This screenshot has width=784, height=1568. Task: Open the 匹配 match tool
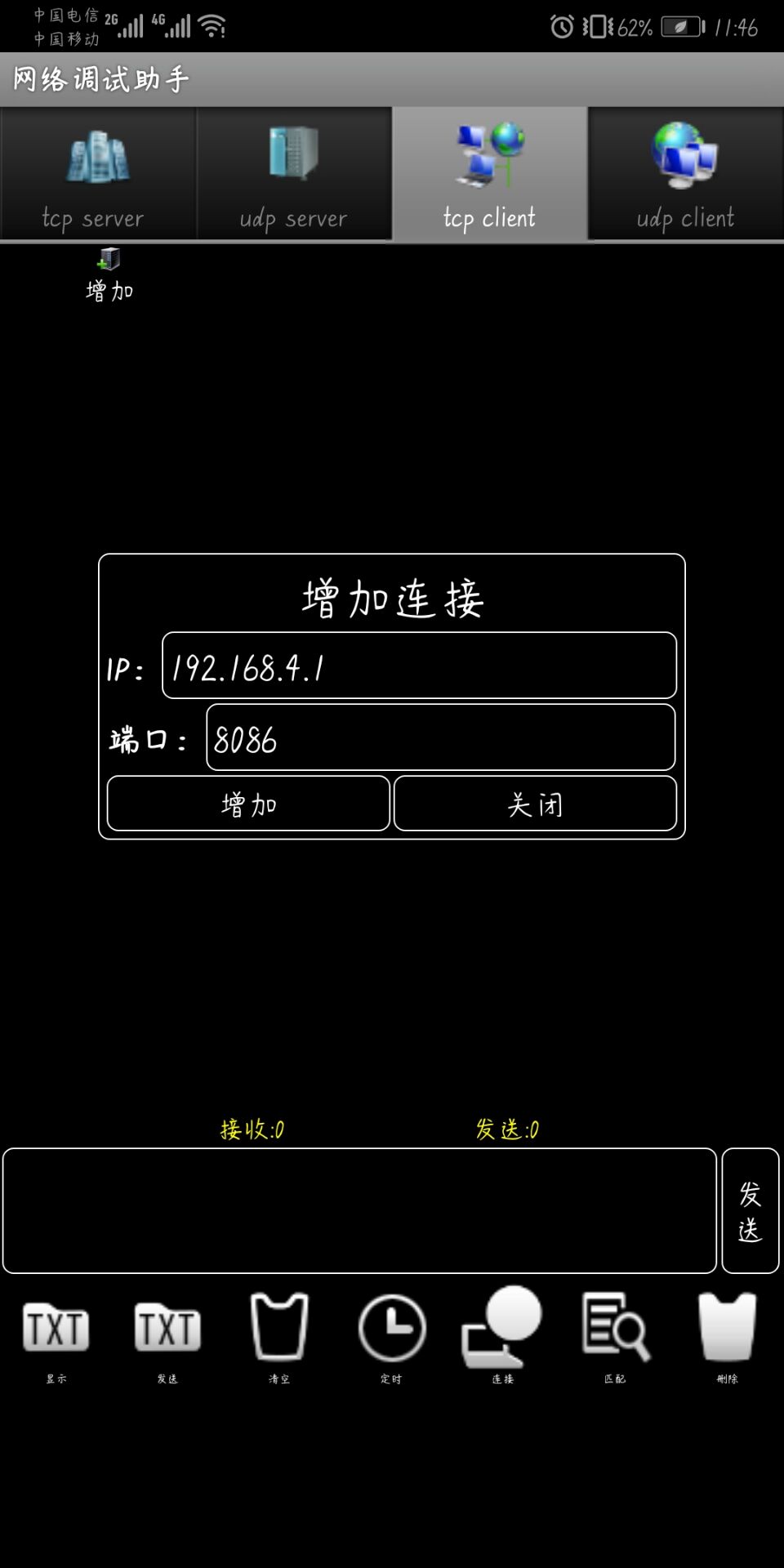[616, 1336]
